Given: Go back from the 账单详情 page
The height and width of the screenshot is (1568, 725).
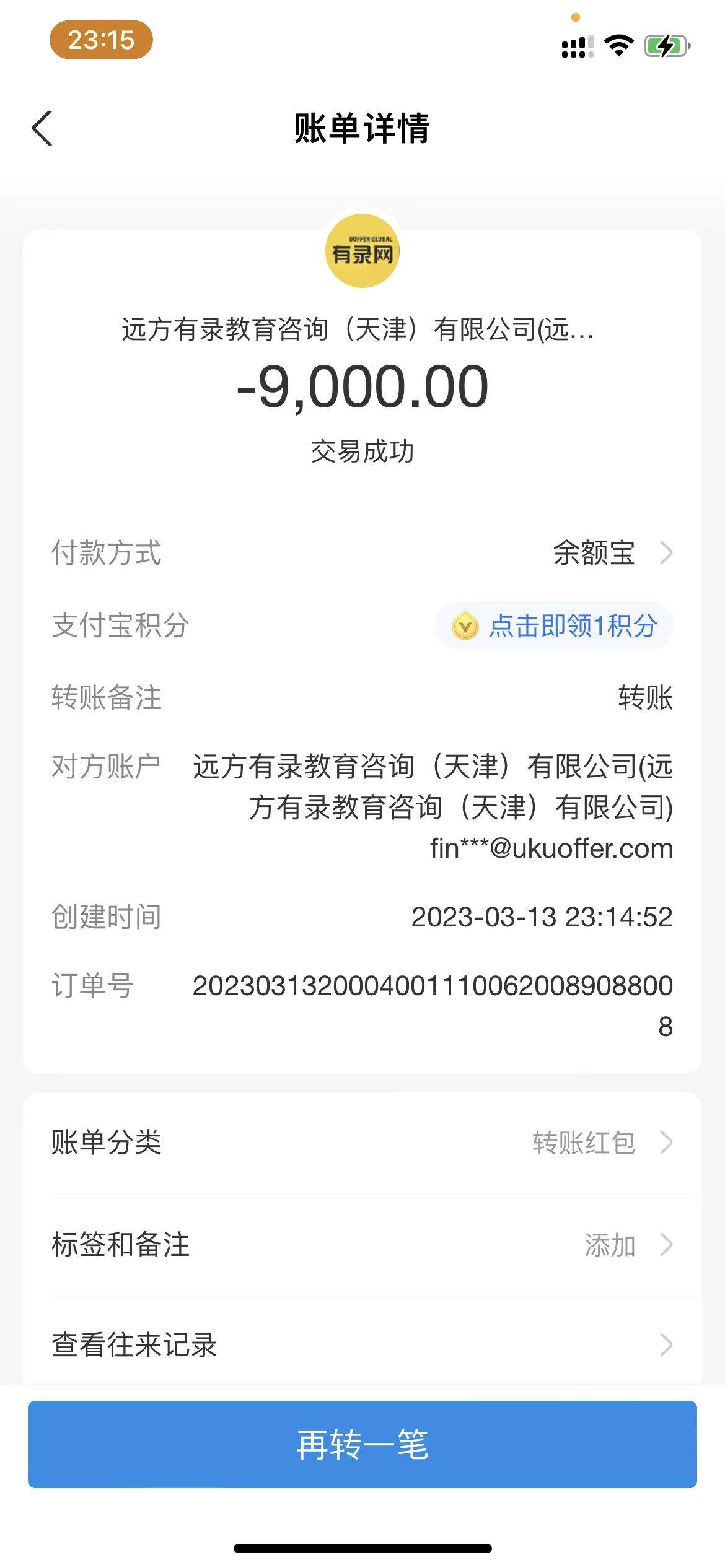Looking at the screenshot, I should click(42, 129).
